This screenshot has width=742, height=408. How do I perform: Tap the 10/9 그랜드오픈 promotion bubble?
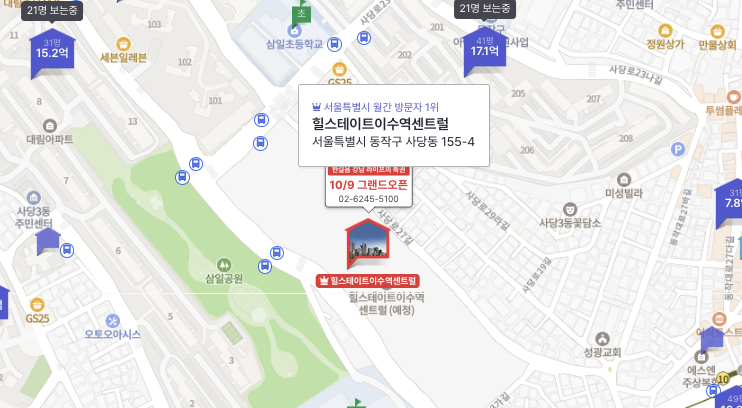368,186
